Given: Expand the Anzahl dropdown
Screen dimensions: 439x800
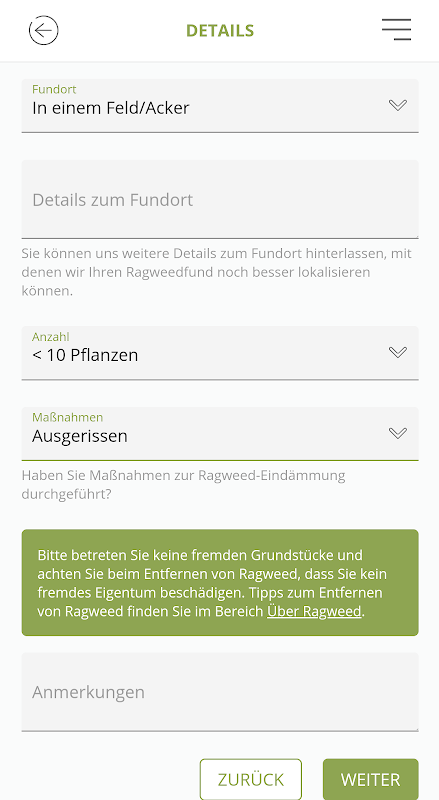Looking at the screenshot, I should click(x=220, y=353).
